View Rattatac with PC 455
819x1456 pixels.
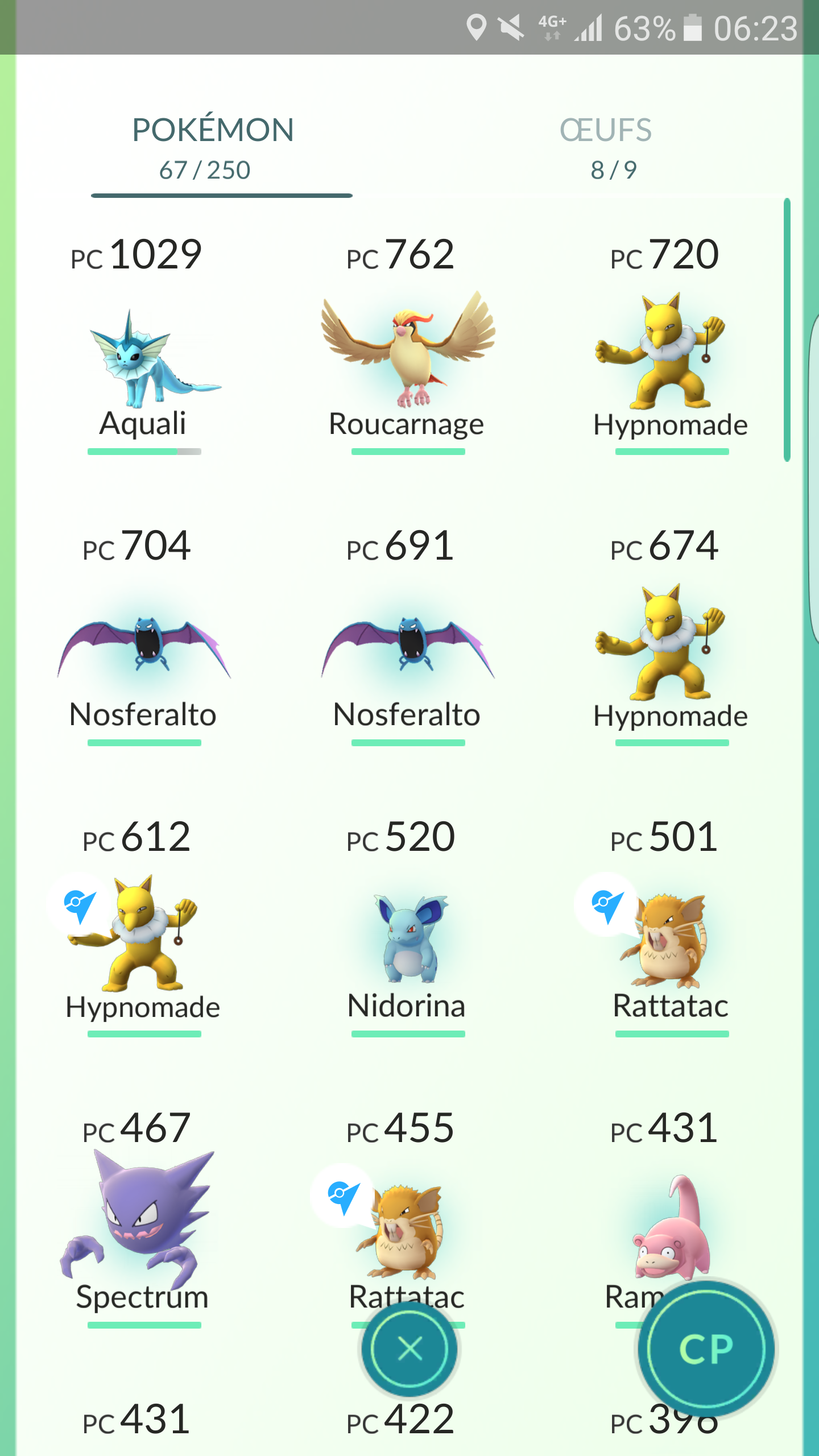point(407,1228)
